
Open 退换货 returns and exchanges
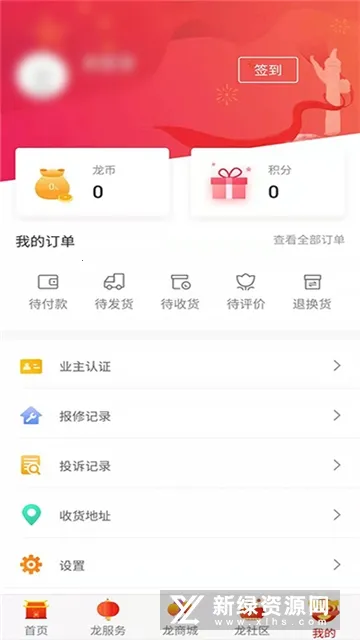312,291
